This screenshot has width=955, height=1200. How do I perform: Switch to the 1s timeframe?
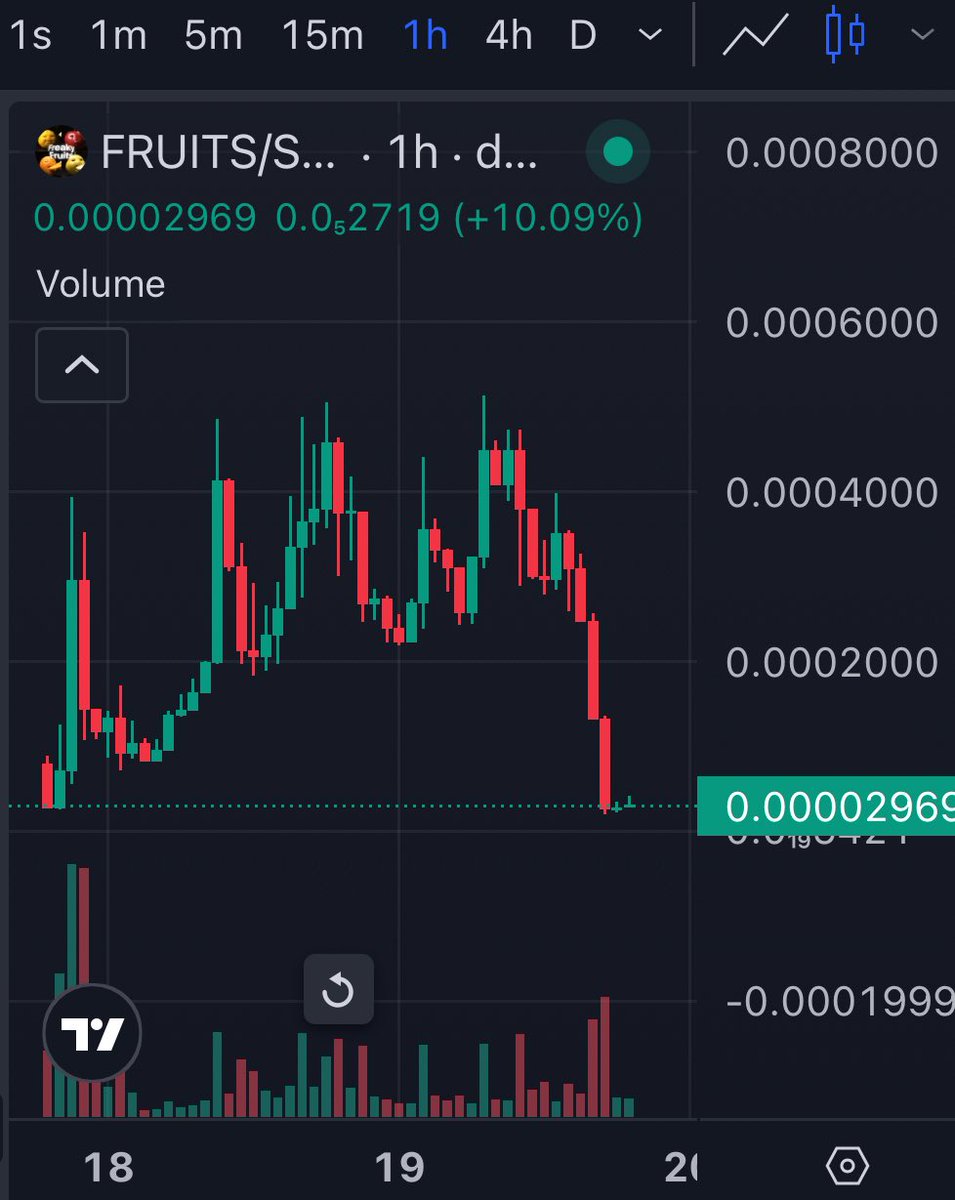[x=28, y=36]
